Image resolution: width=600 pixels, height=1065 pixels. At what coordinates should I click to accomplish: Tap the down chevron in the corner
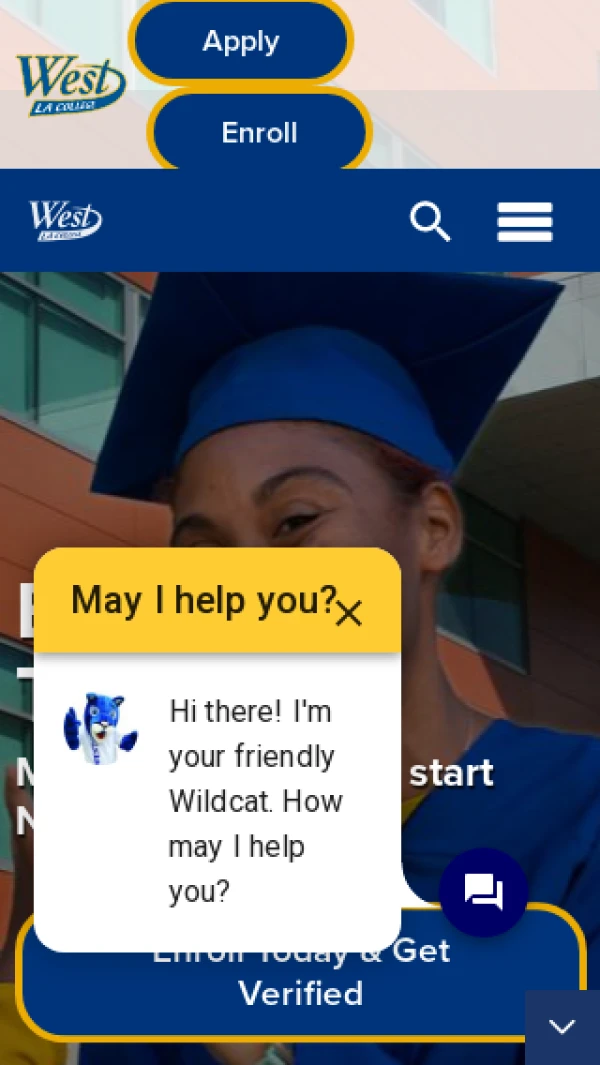pos(562,1027)
